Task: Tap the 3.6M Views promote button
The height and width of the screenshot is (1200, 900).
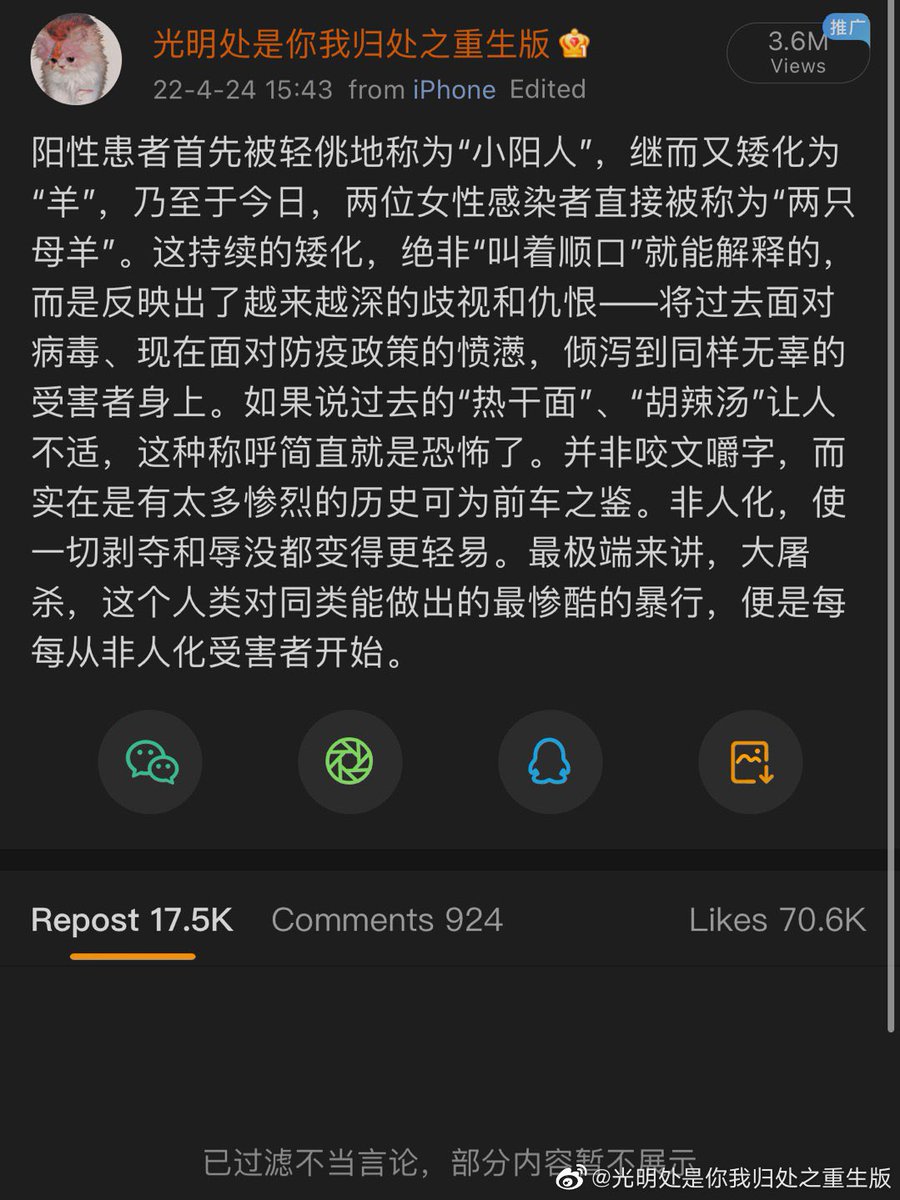Action: (798, 53)
